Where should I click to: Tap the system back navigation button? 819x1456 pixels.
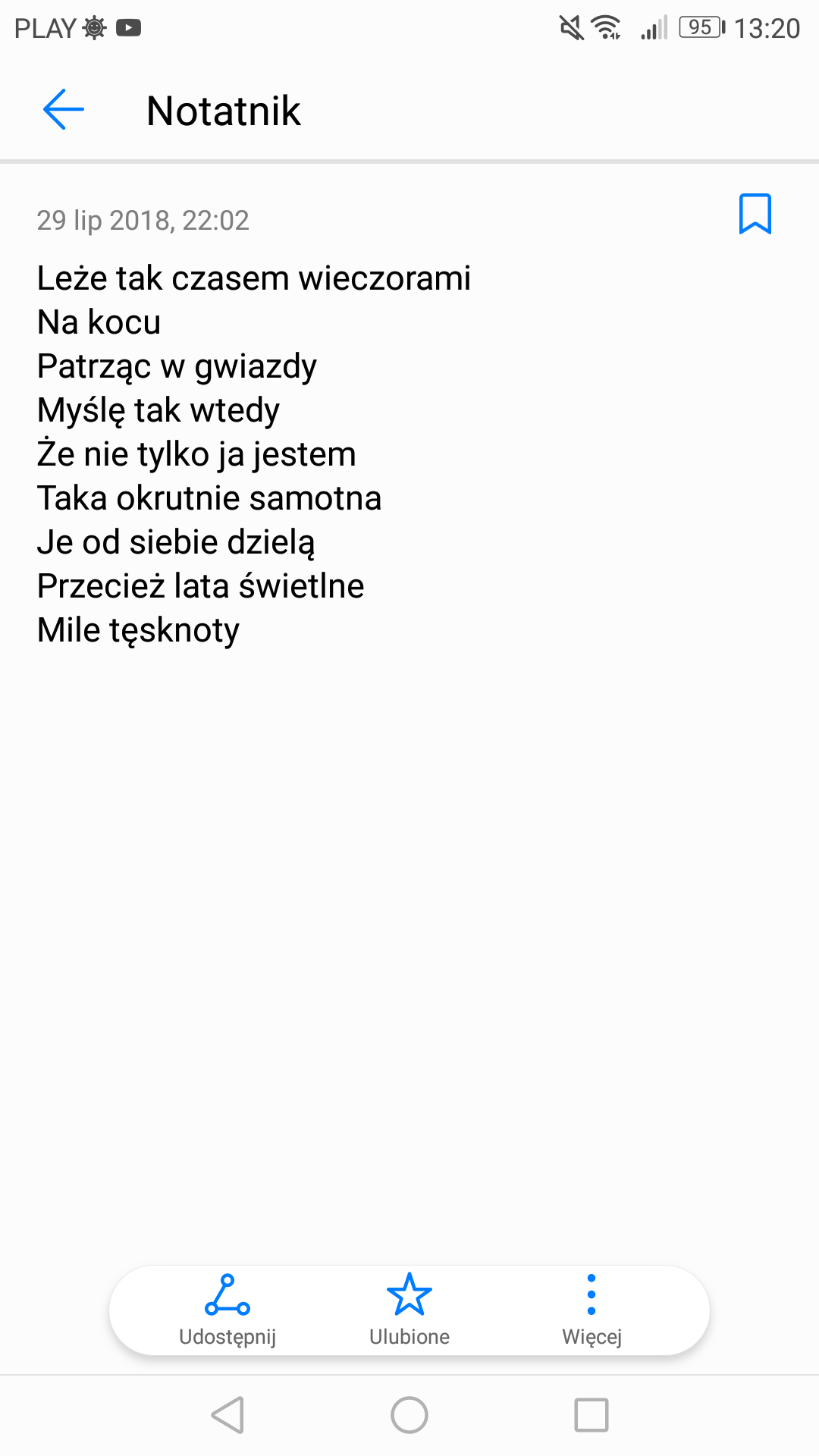227,1415
